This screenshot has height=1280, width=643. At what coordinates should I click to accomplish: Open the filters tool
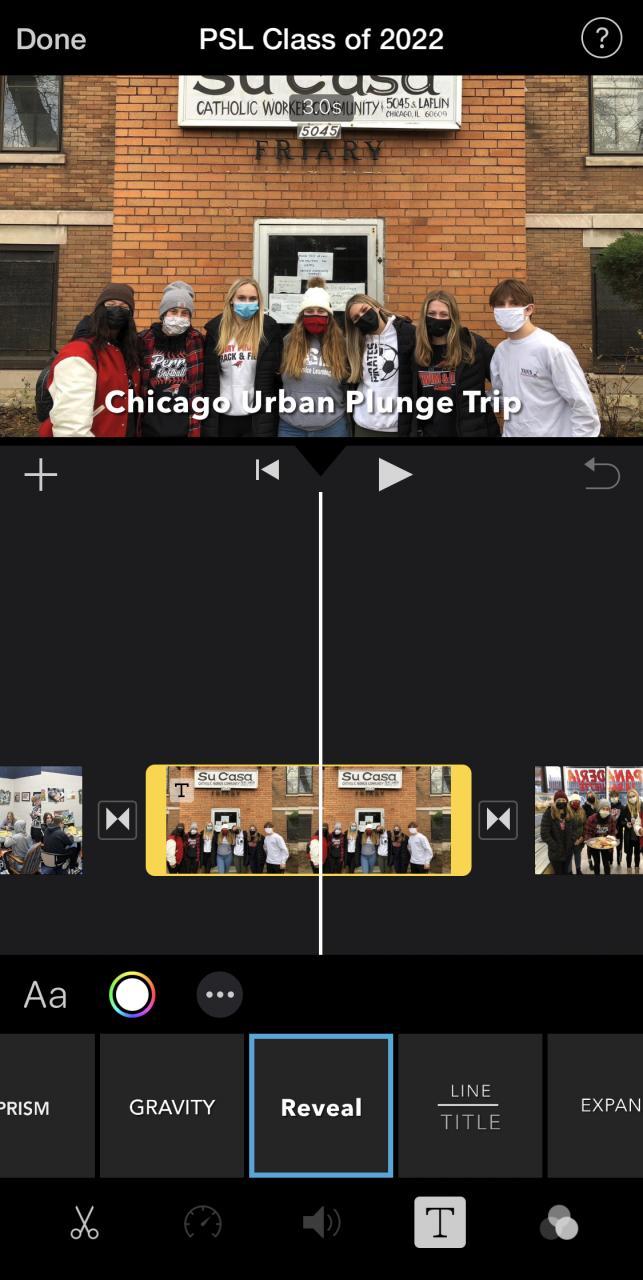click(558, 1222)
